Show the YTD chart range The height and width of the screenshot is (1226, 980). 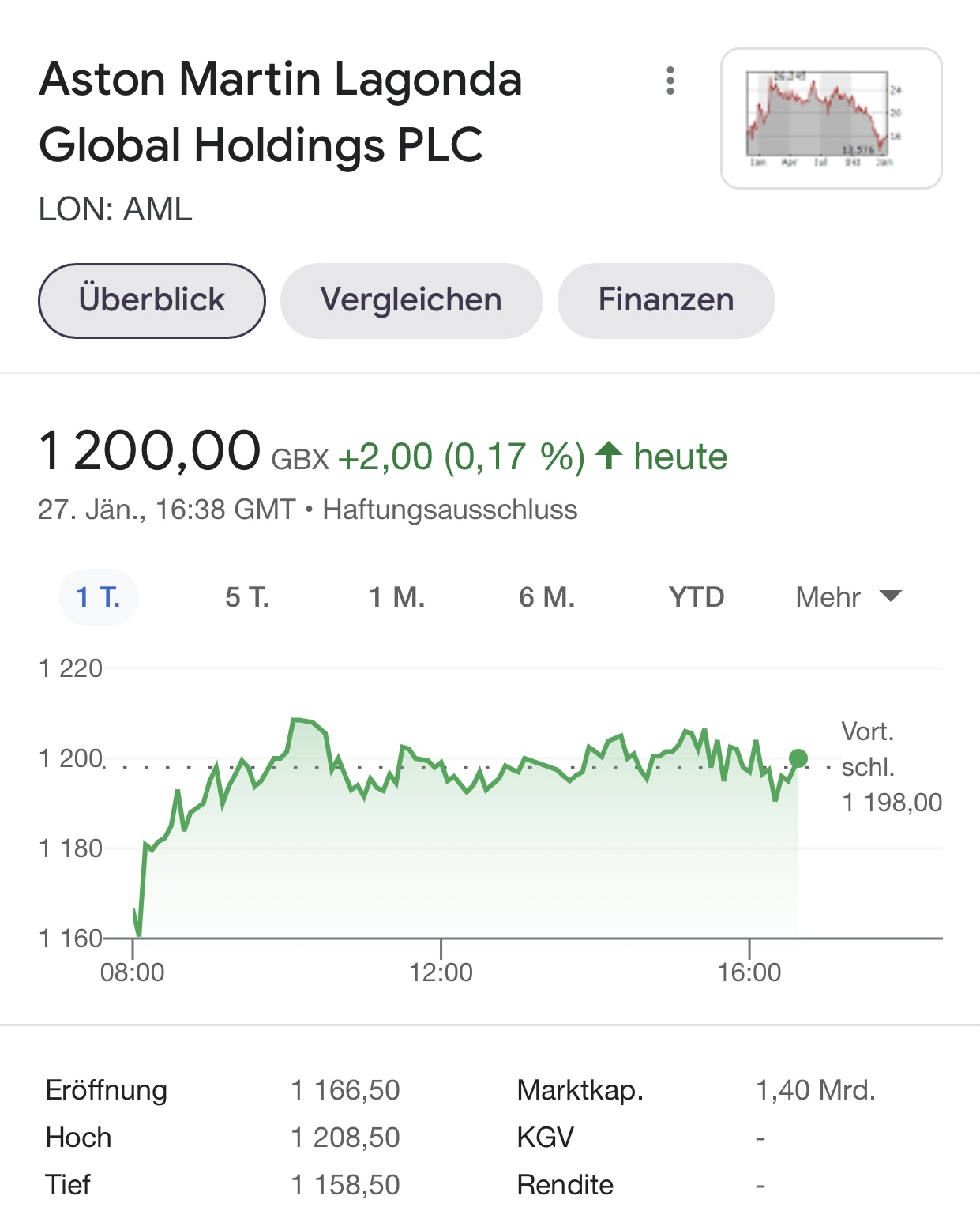(696, 597)
